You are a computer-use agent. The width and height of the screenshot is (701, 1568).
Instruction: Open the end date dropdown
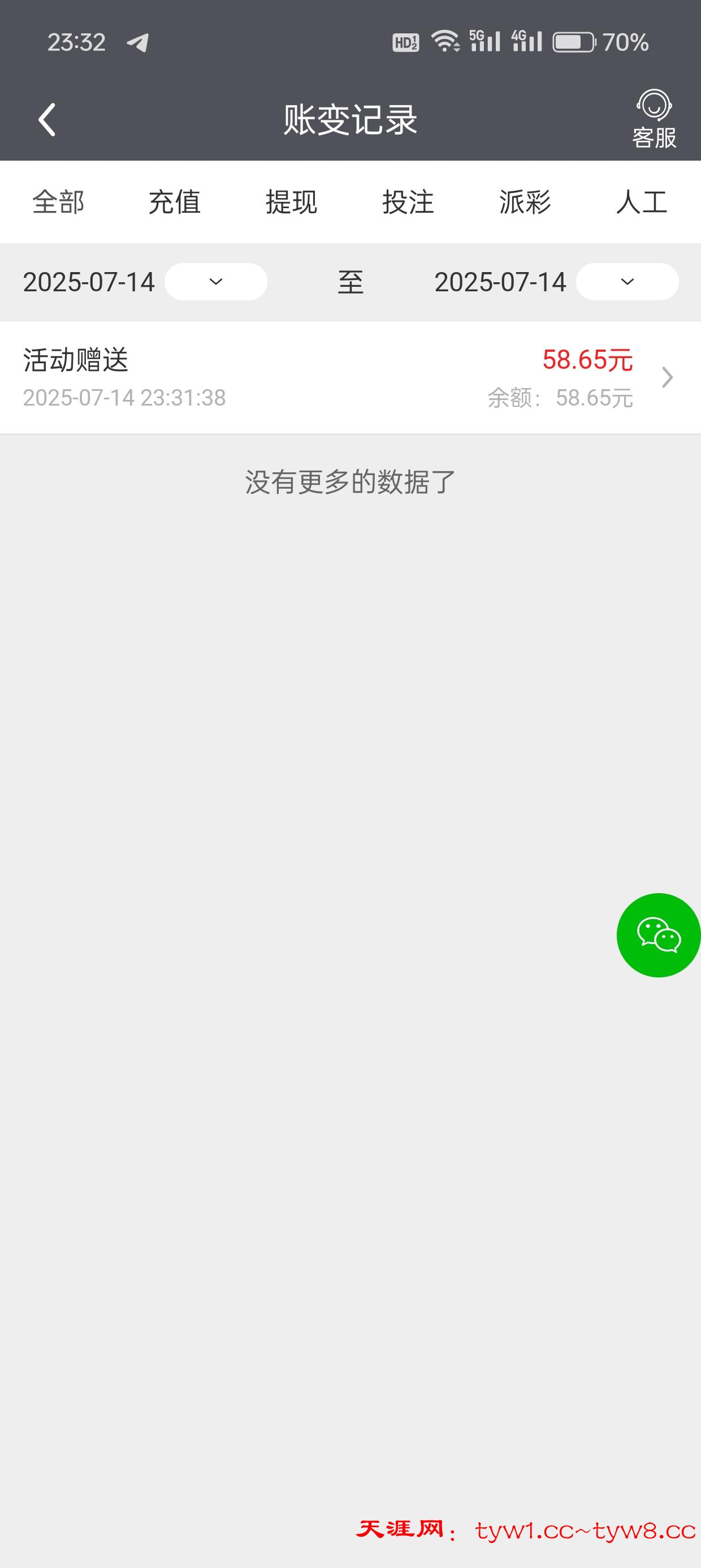(627, 282)
